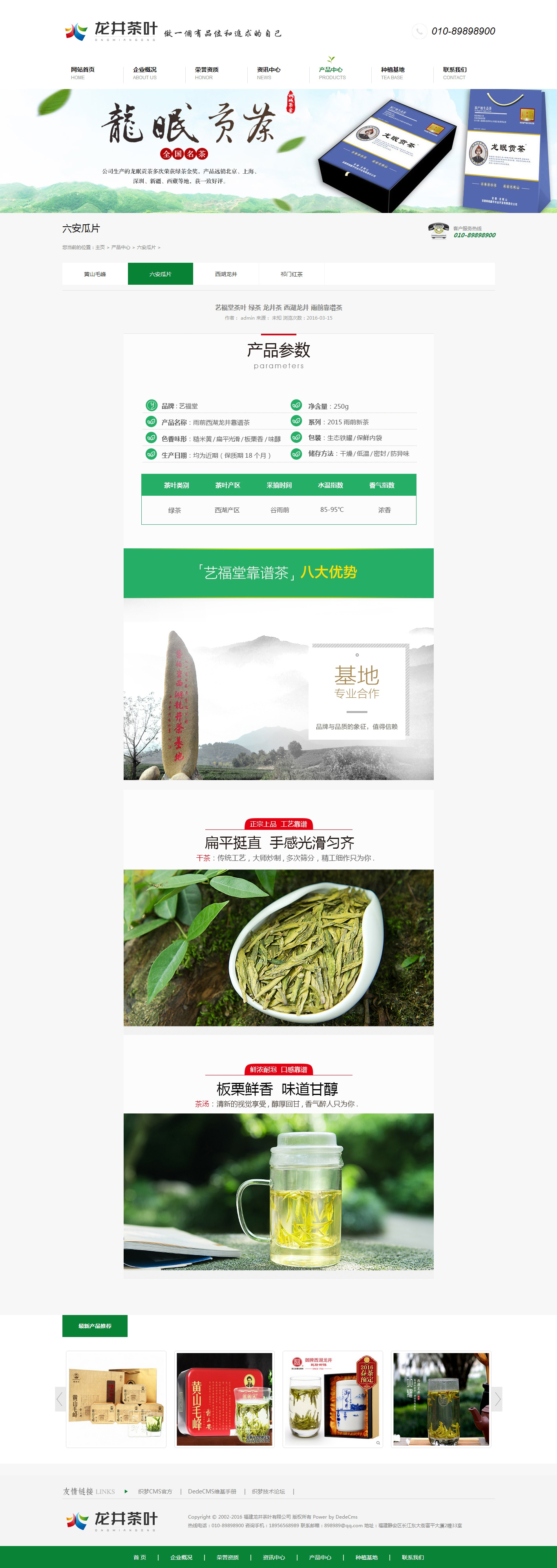Open the DedeCMS维基手册 link
Image resolution: width=557 pixels, height=1568 pixels.
point(212,1491)
